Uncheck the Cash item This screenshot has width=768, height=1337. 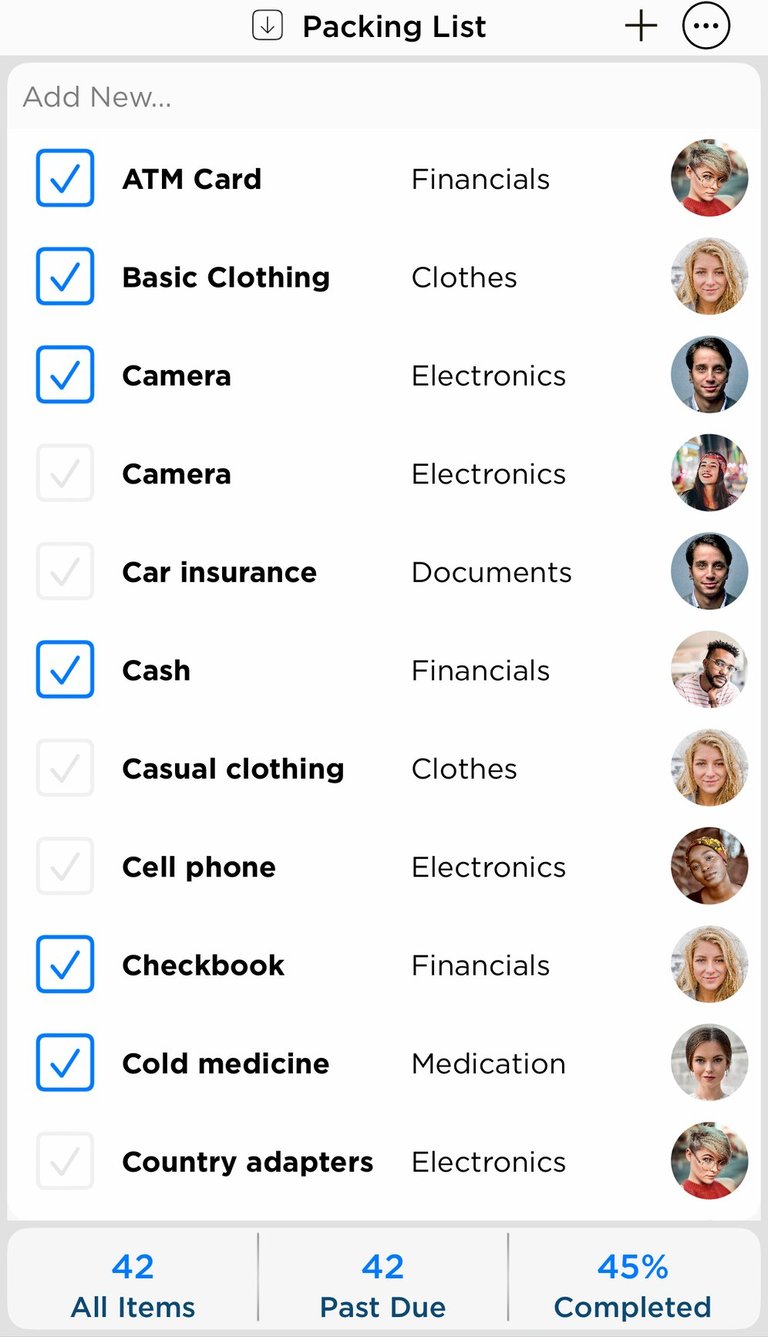(65, 670)
